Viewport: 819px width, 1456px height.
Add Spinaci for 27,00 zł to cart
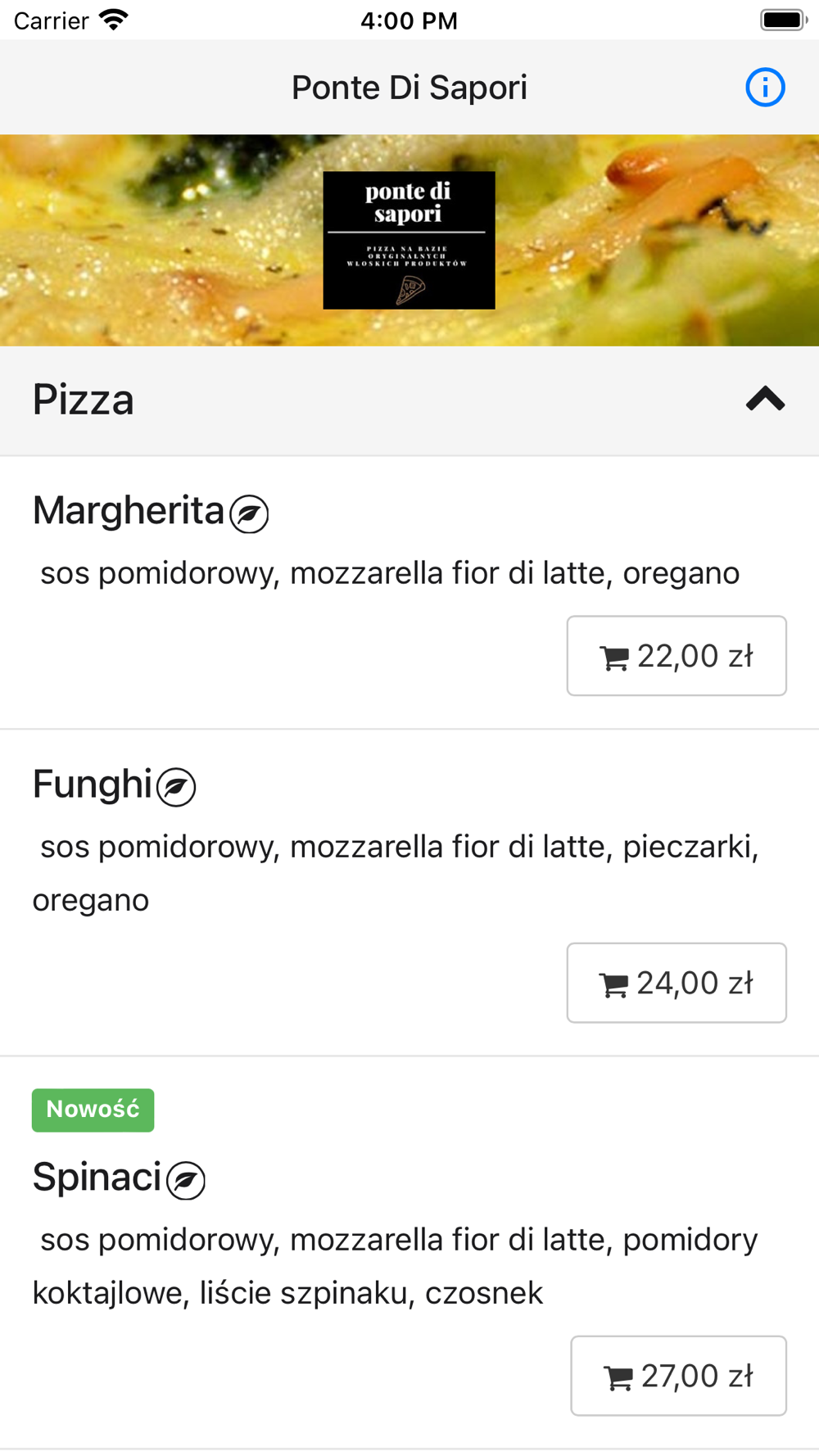[678, 1376]
